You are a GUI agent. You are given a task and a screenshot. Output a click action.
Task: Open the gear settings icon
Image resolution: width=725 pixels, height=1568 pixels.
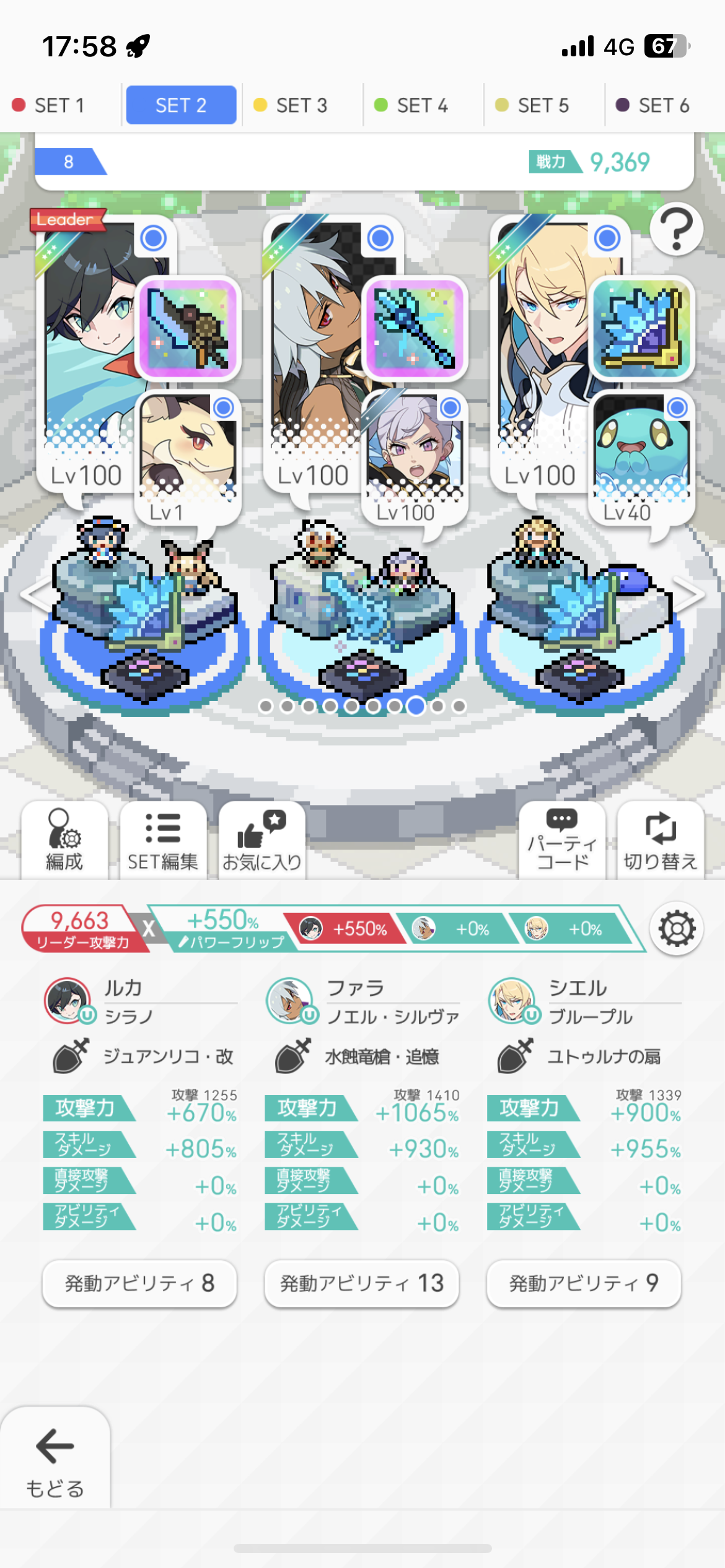click(x=677, y=928)
